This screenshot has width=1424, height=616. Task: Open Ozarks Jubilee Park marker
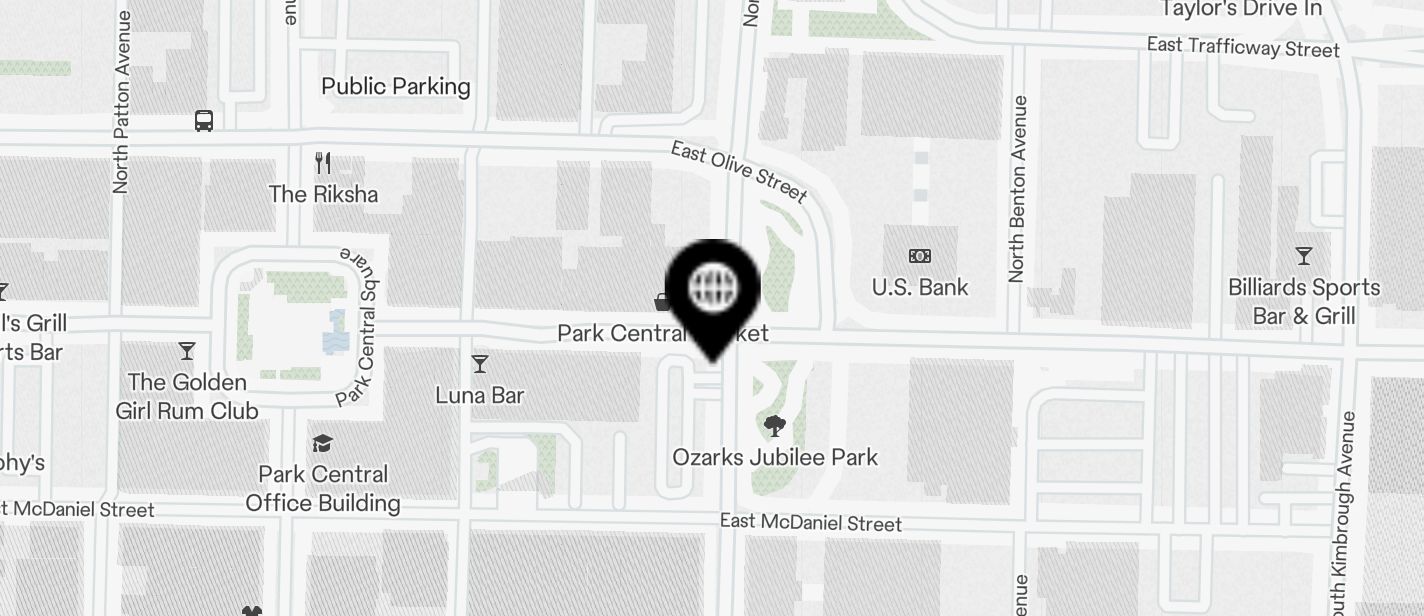[774, 427]
